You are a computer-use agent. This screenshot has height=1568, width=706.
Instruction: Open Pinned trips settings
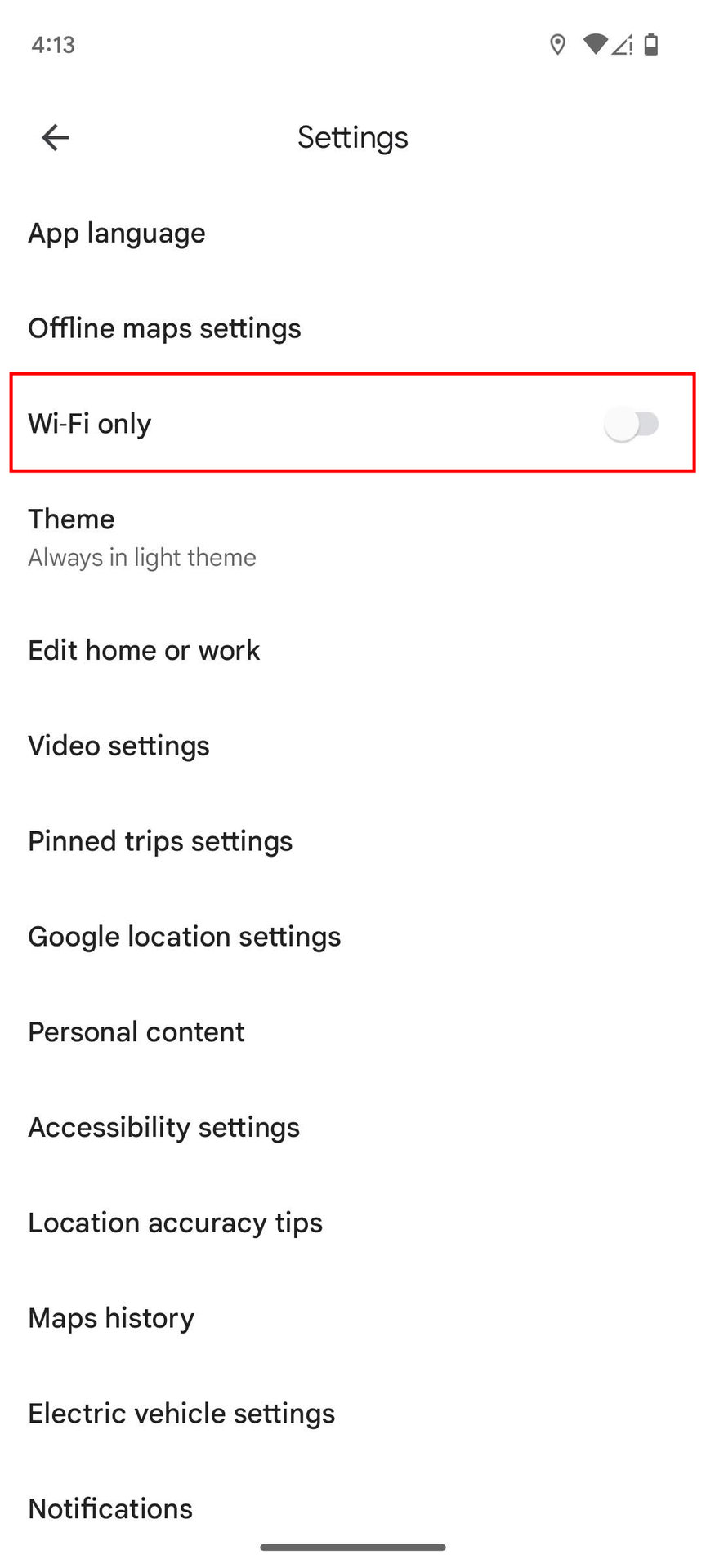click(160, 841)
